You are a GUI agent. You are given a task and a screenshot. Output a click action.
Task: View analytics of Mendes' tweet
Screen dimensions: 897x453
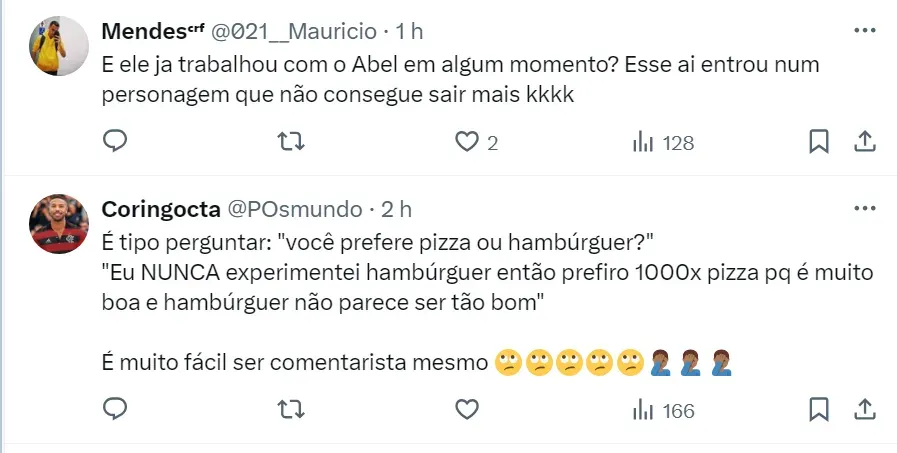click(x=663, y=143)
